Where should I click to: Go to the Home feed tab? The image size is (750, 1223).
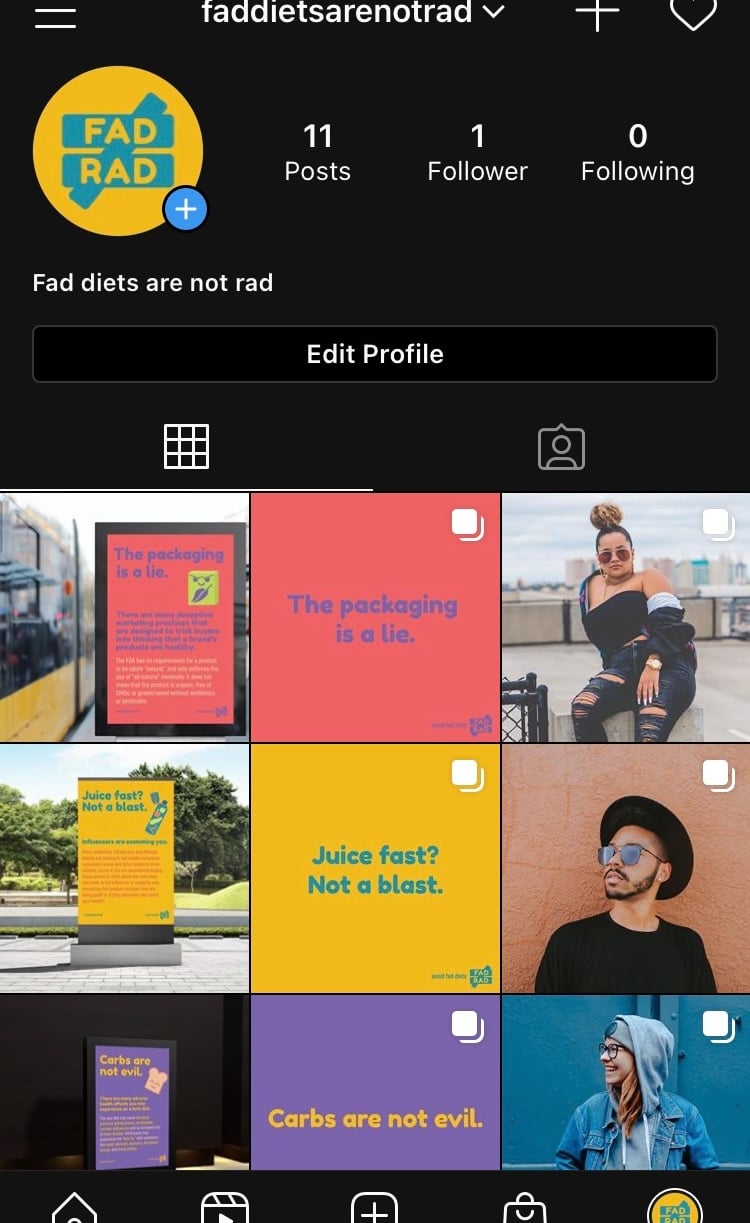tap(75, 1208)
